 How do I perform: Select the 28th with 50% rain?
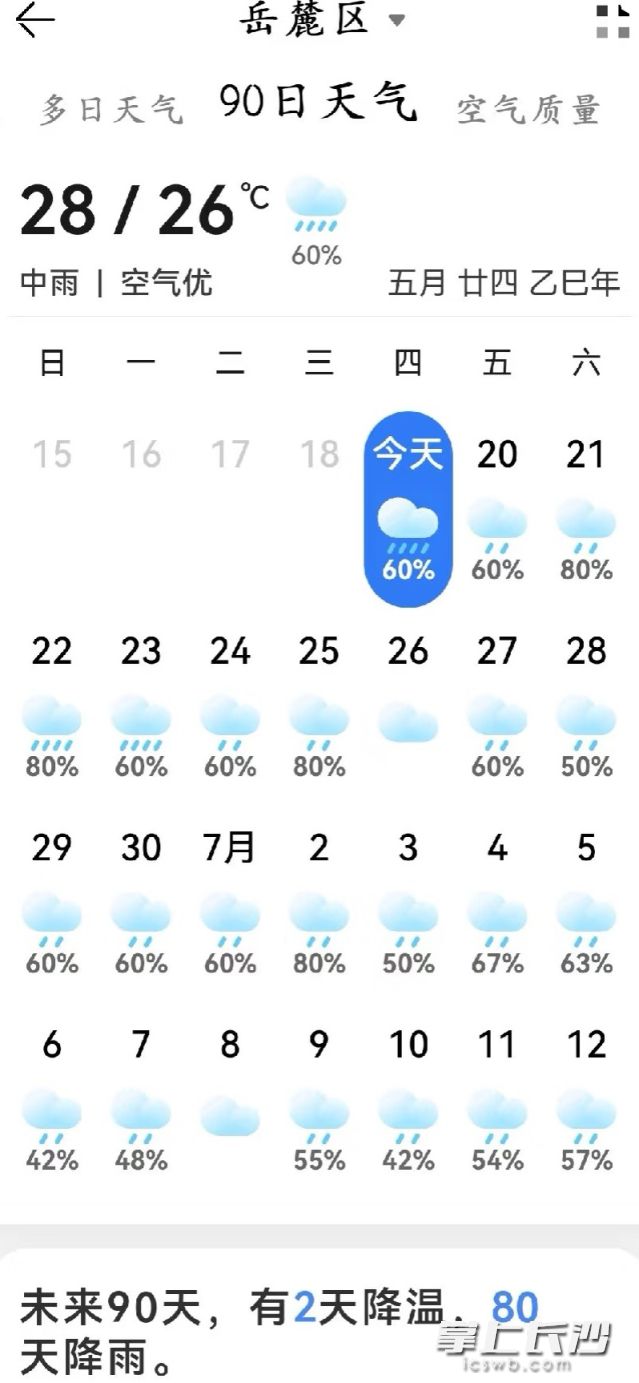tap(586, 706)
